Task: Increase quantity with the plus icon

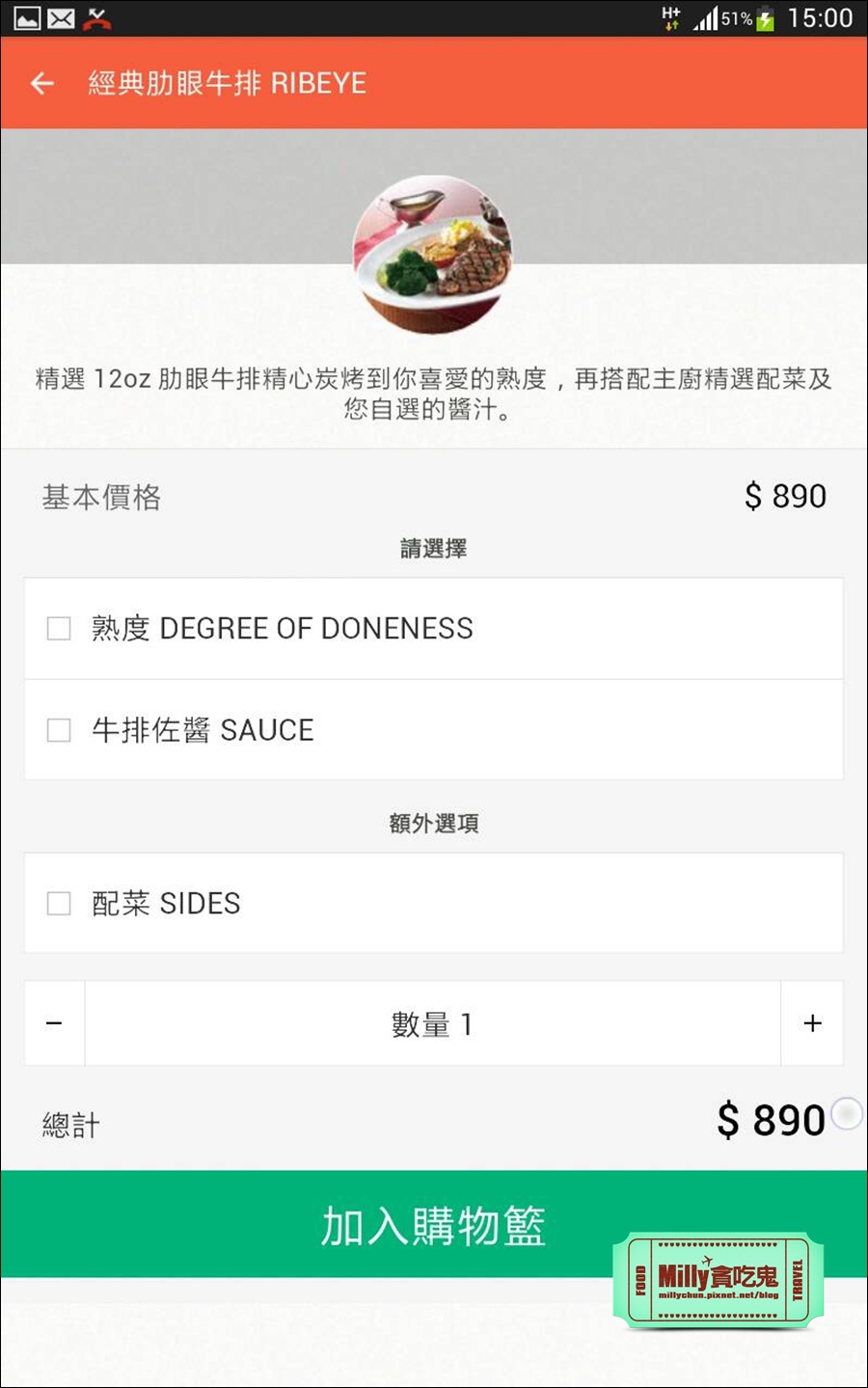Action: tap(812, 1023)
